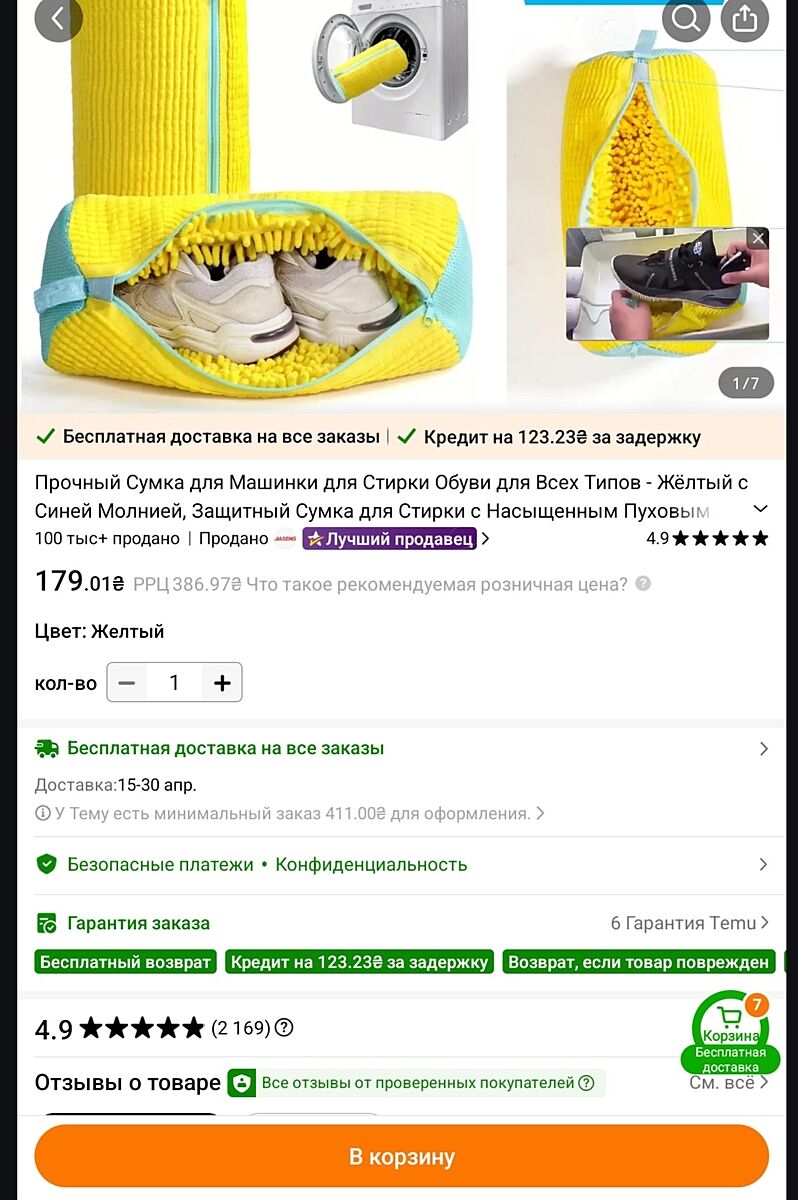Tap the Бесплатный возврат chip
798x1200 pixels.
pos(125,962)
